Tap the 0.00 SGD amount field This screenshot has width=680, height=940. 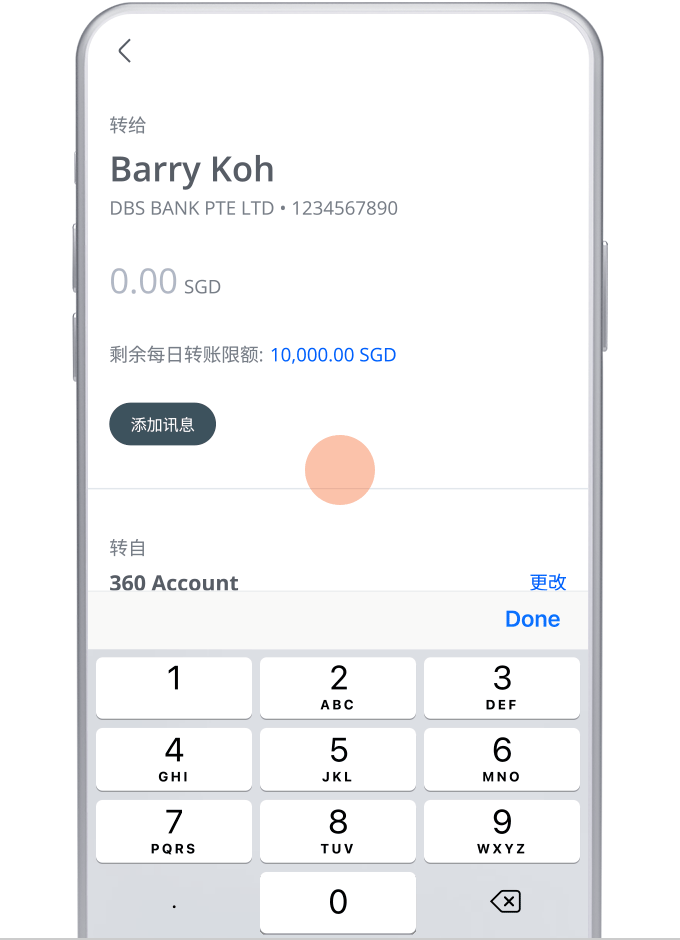[164, 282]
